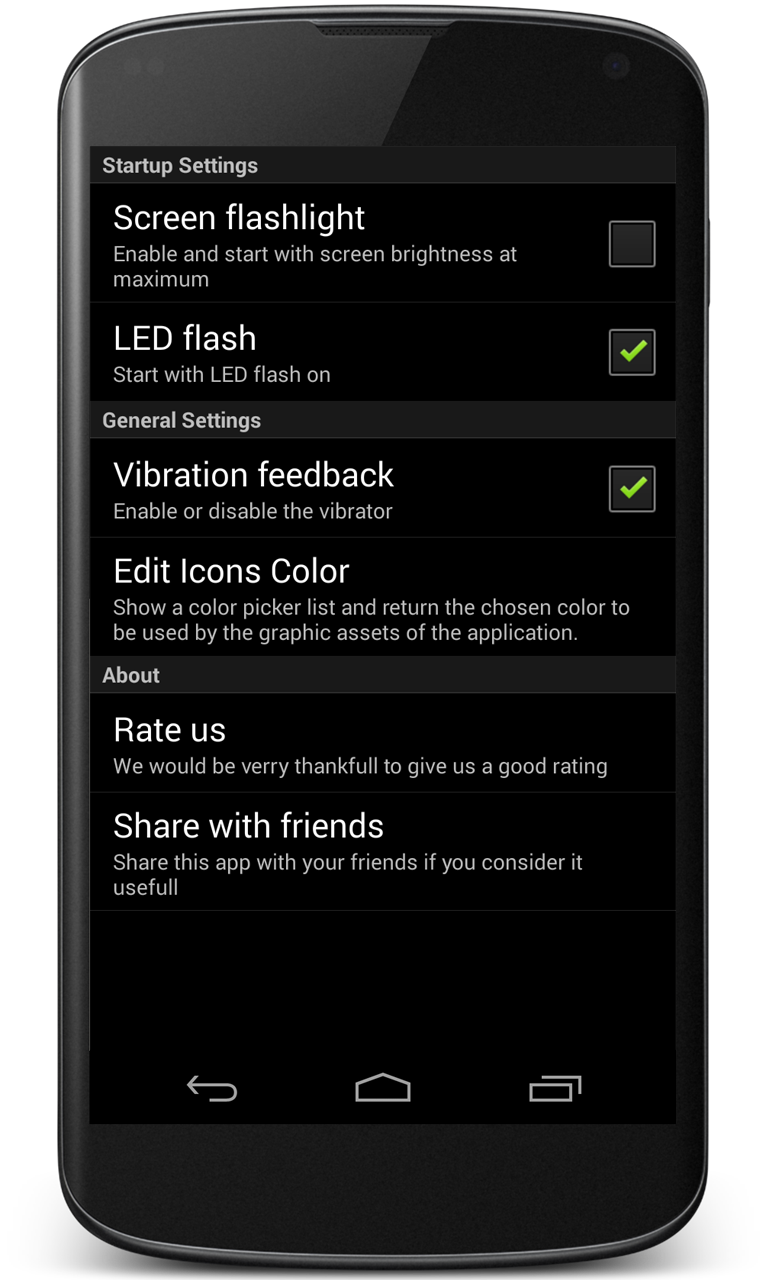Enable the Screen flashlight checkbox
Image resolution: width=768 pixels, height=1280 pixels.
[x=632, y=244]
